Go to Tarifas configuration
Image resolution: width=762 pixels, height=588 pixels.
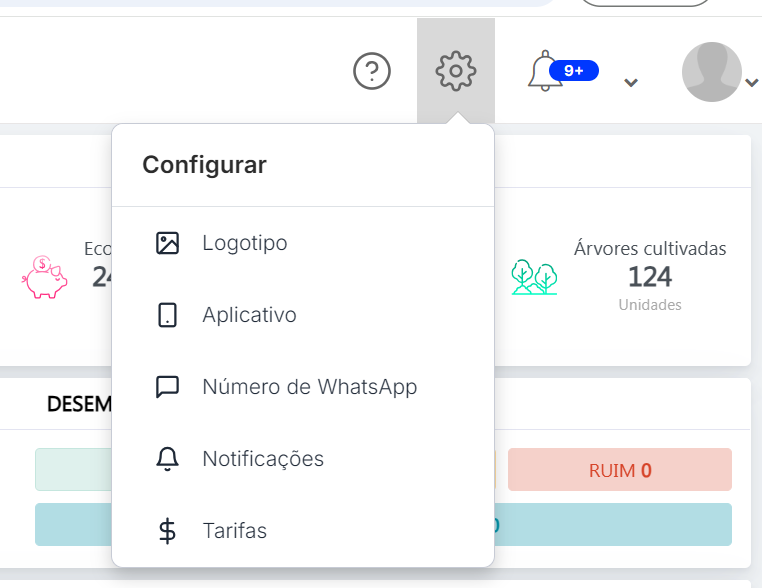coord(234,531)
